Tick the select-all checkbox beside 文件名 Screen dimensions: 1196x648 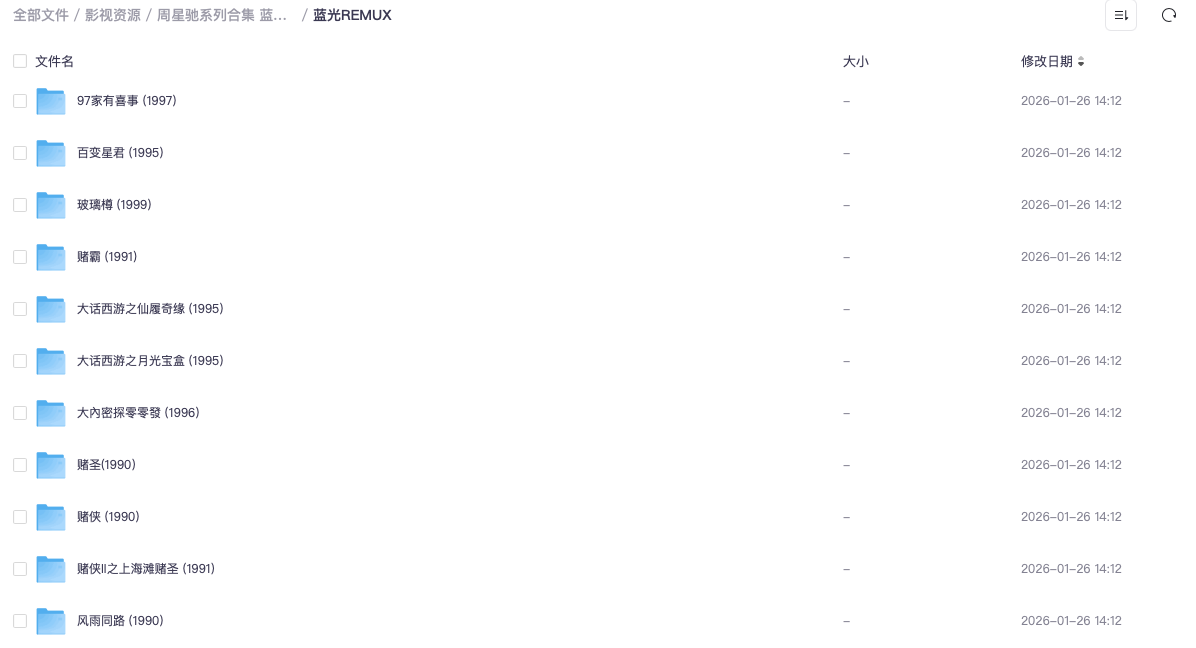[x=20, y=61]
